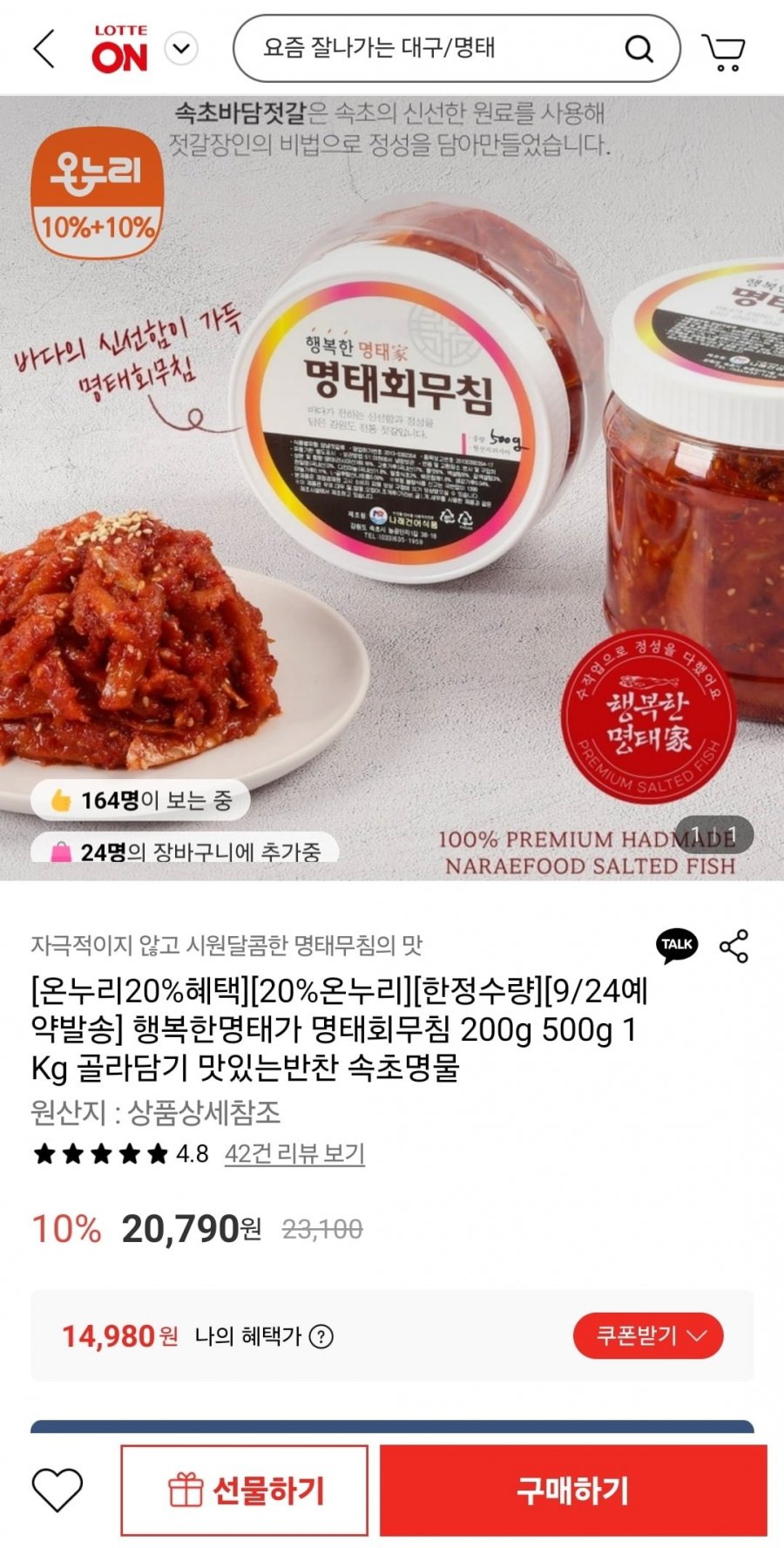This screenshot has width=784, height=1548.
Task: Open the shopping cart
Action: [724, 52]
